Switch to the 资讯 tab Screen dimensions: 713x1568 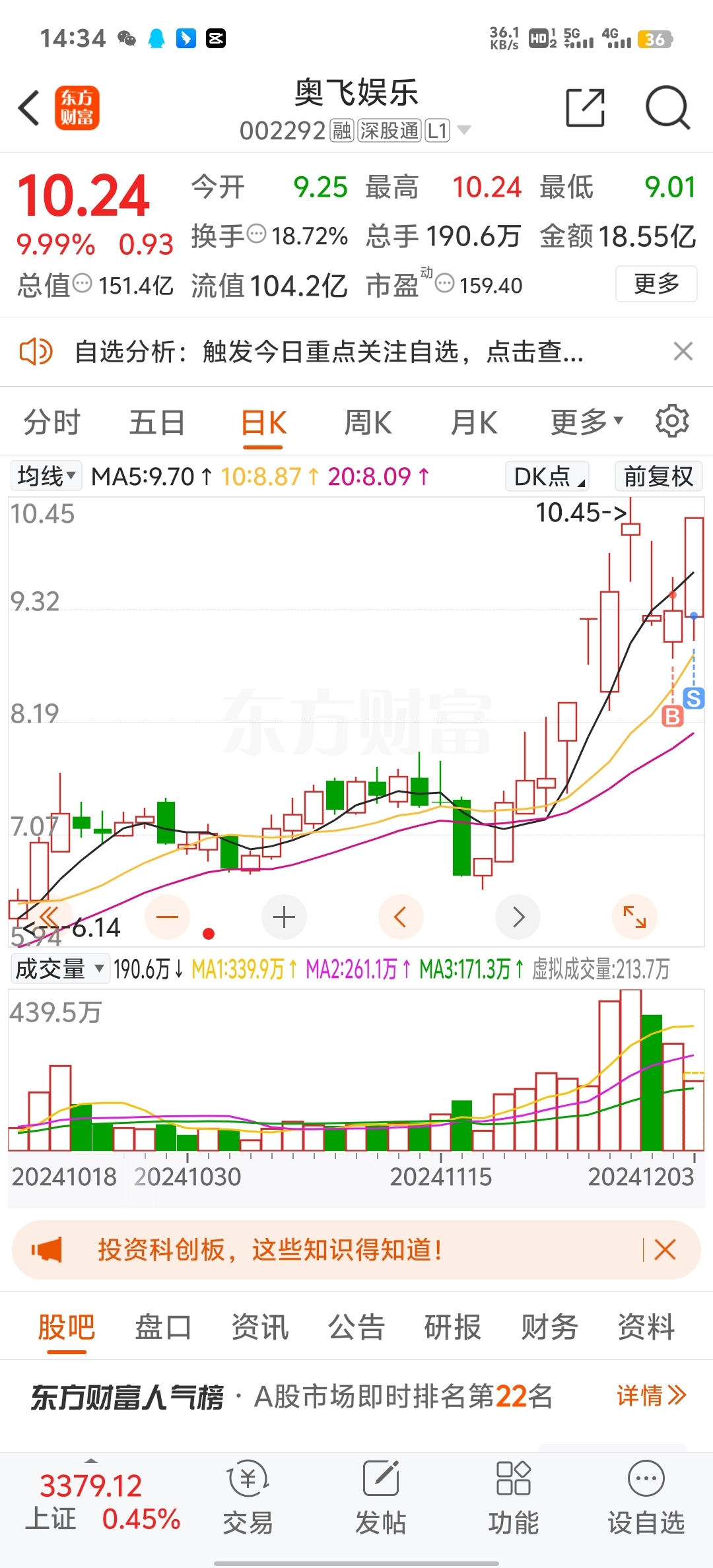(260, 1326)
